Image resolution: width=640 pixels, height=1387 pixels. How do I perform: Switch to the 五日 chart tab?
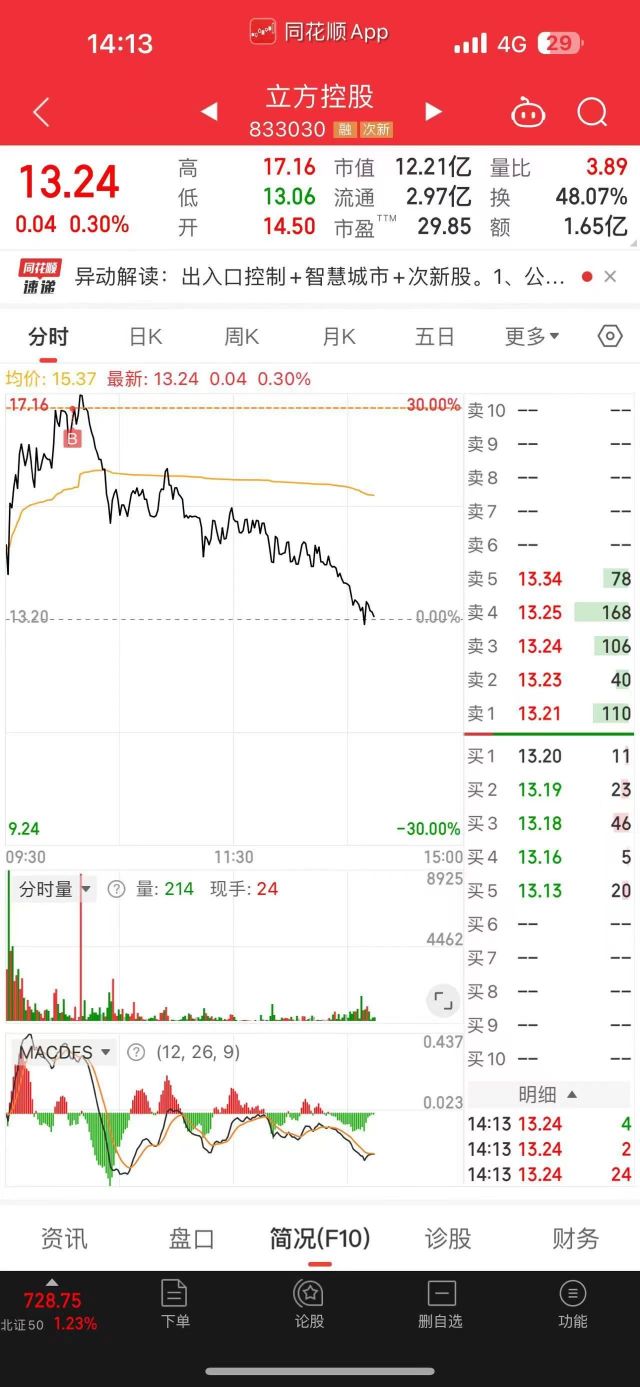[434, 337]
